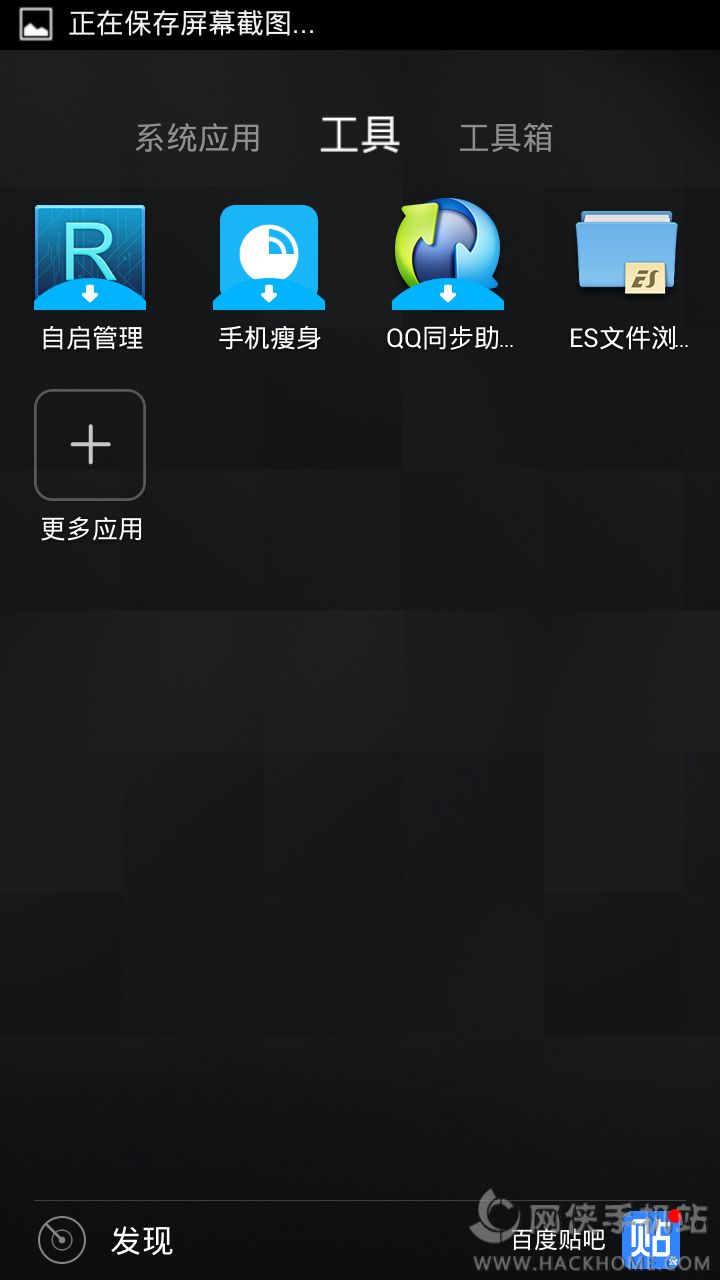Switch to the 系统应用 tab
This screenshot has height=1280, width=720.
(x=198, y=138)
